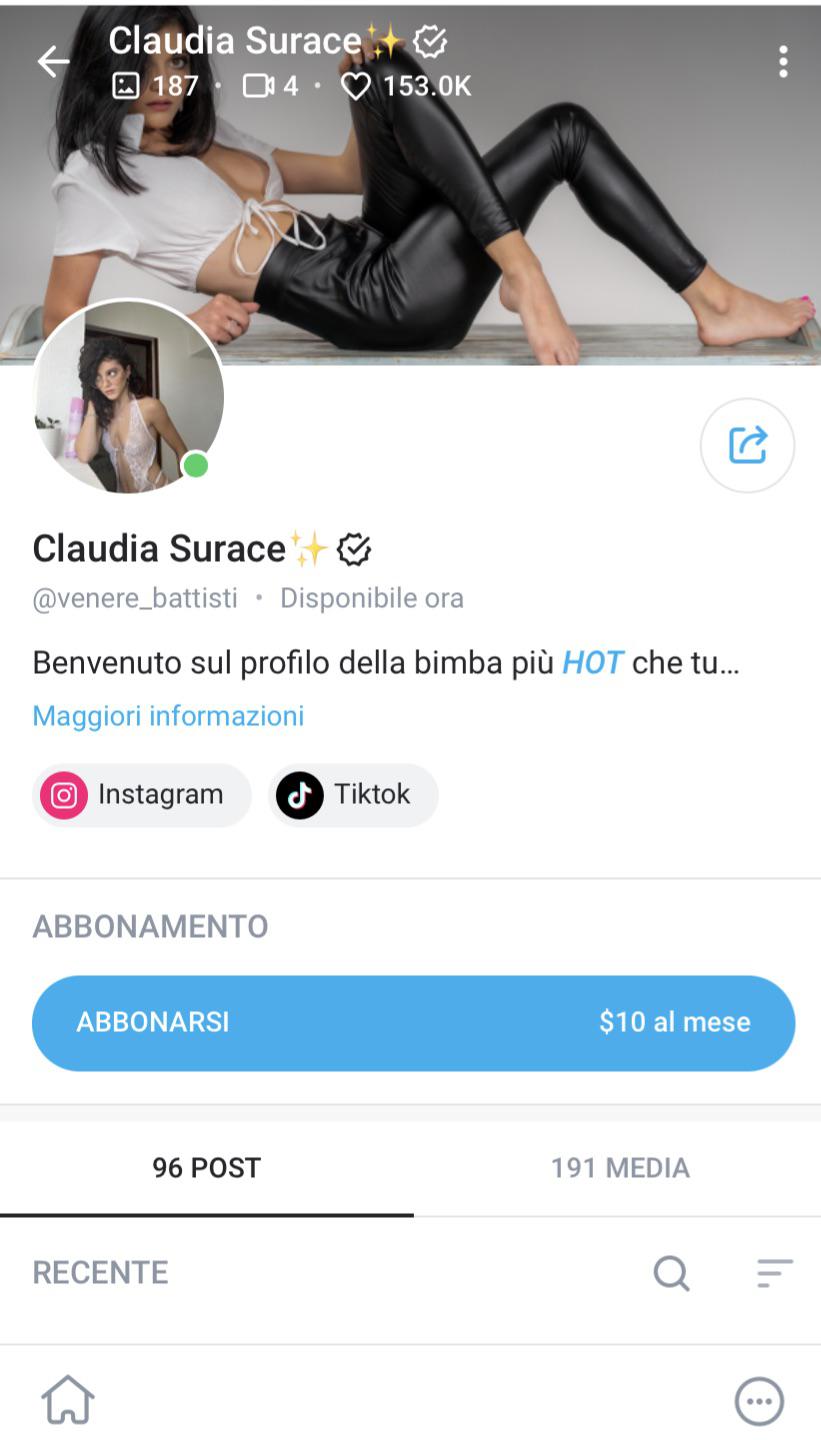Click the green online status indicator

coord(197,466)
